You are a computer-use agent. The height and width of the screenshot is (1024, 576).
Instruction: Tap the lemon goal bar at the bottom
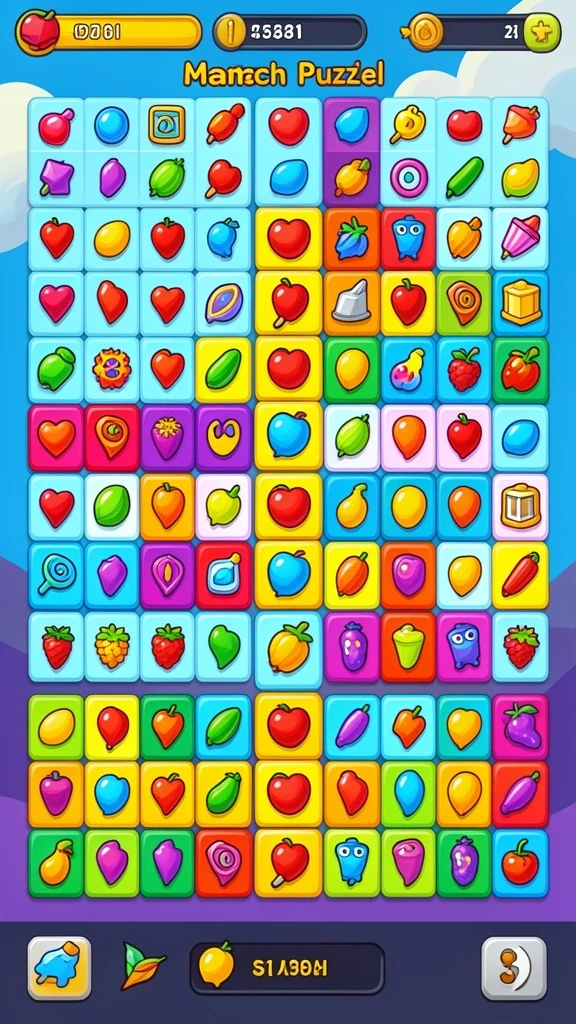point(287,968)
